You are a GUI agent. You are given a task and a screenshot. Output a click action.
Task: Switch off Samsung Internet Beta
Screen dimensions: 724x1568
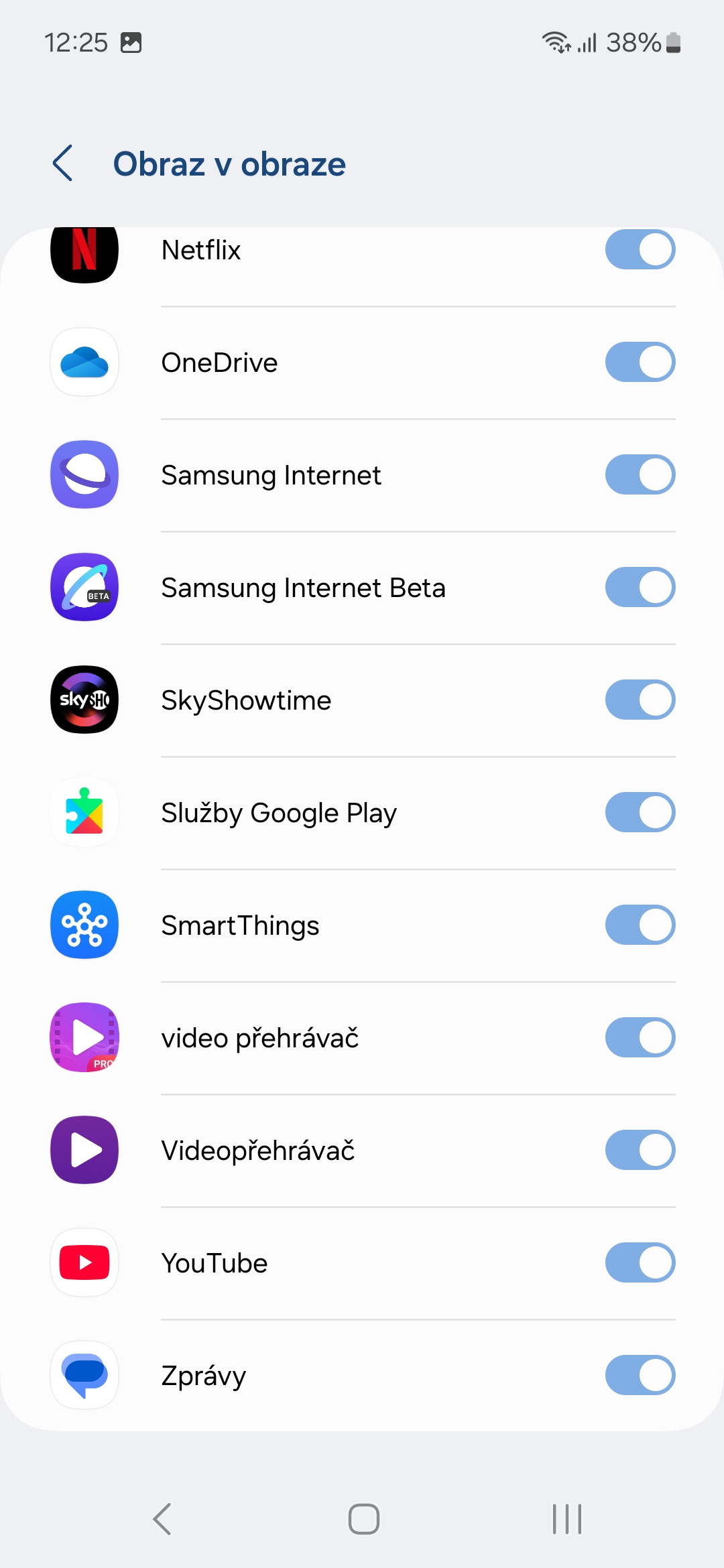(640, 587)
